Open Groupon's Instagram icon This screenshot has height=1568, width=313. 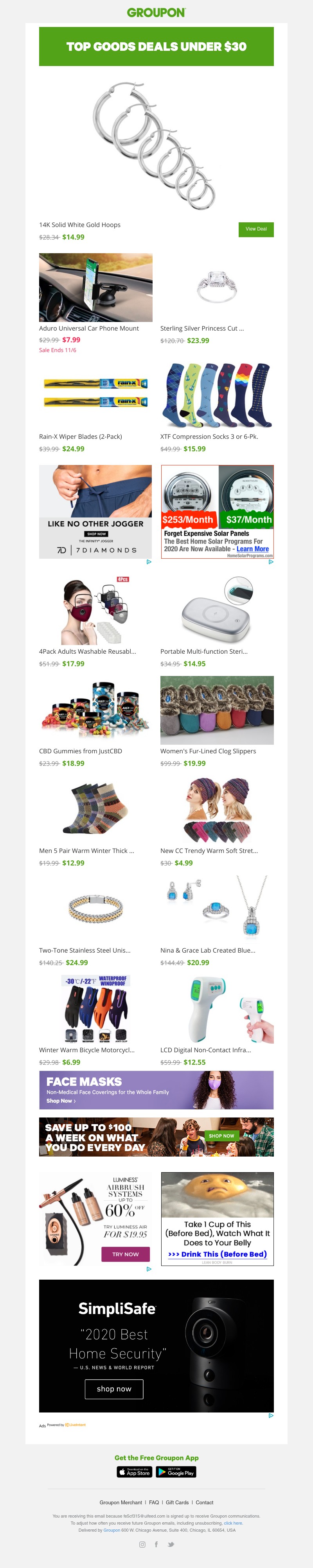coord(142,1544)
